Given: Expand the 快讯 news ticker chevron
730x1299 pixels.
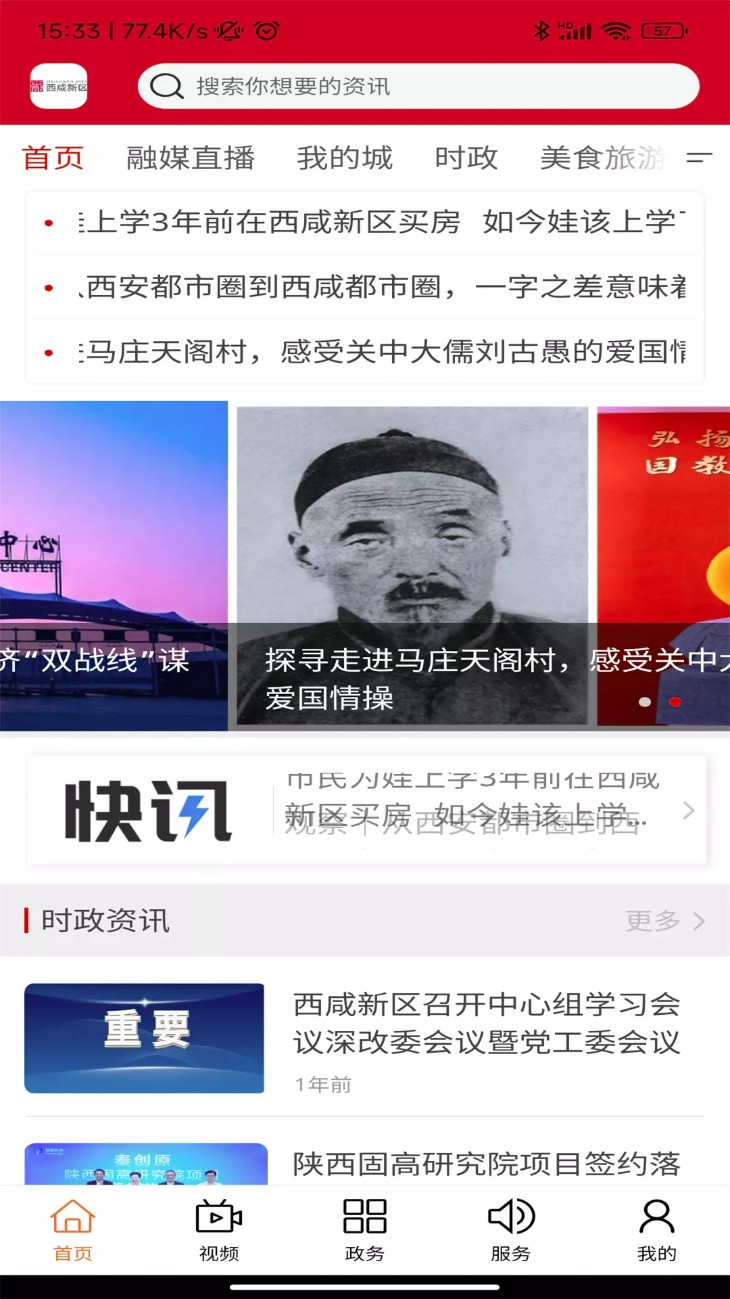Looking at the screenshot, I should point(687,810).
